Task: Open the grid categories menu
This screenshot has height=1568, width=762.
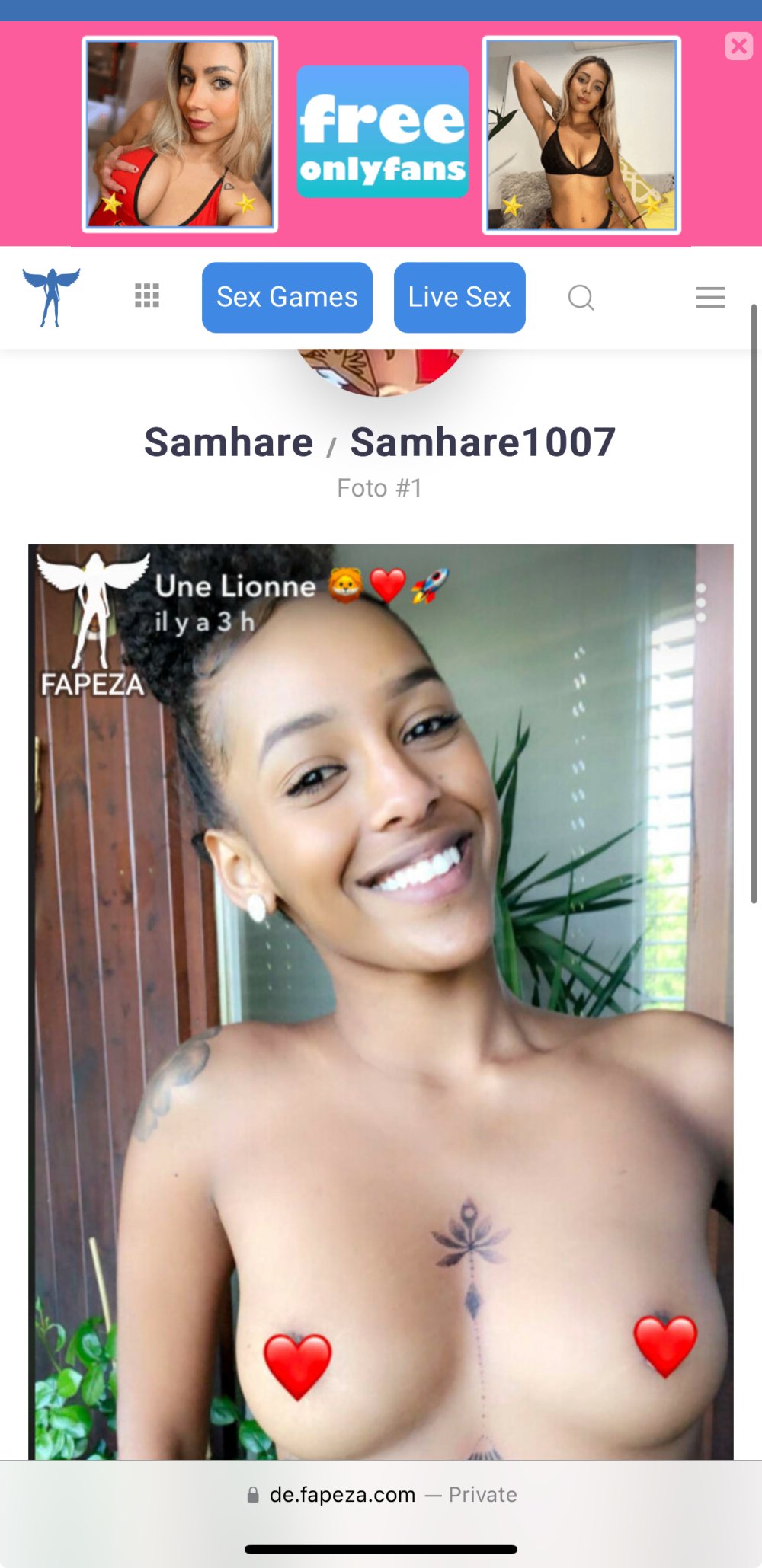Action: point(147,295)
